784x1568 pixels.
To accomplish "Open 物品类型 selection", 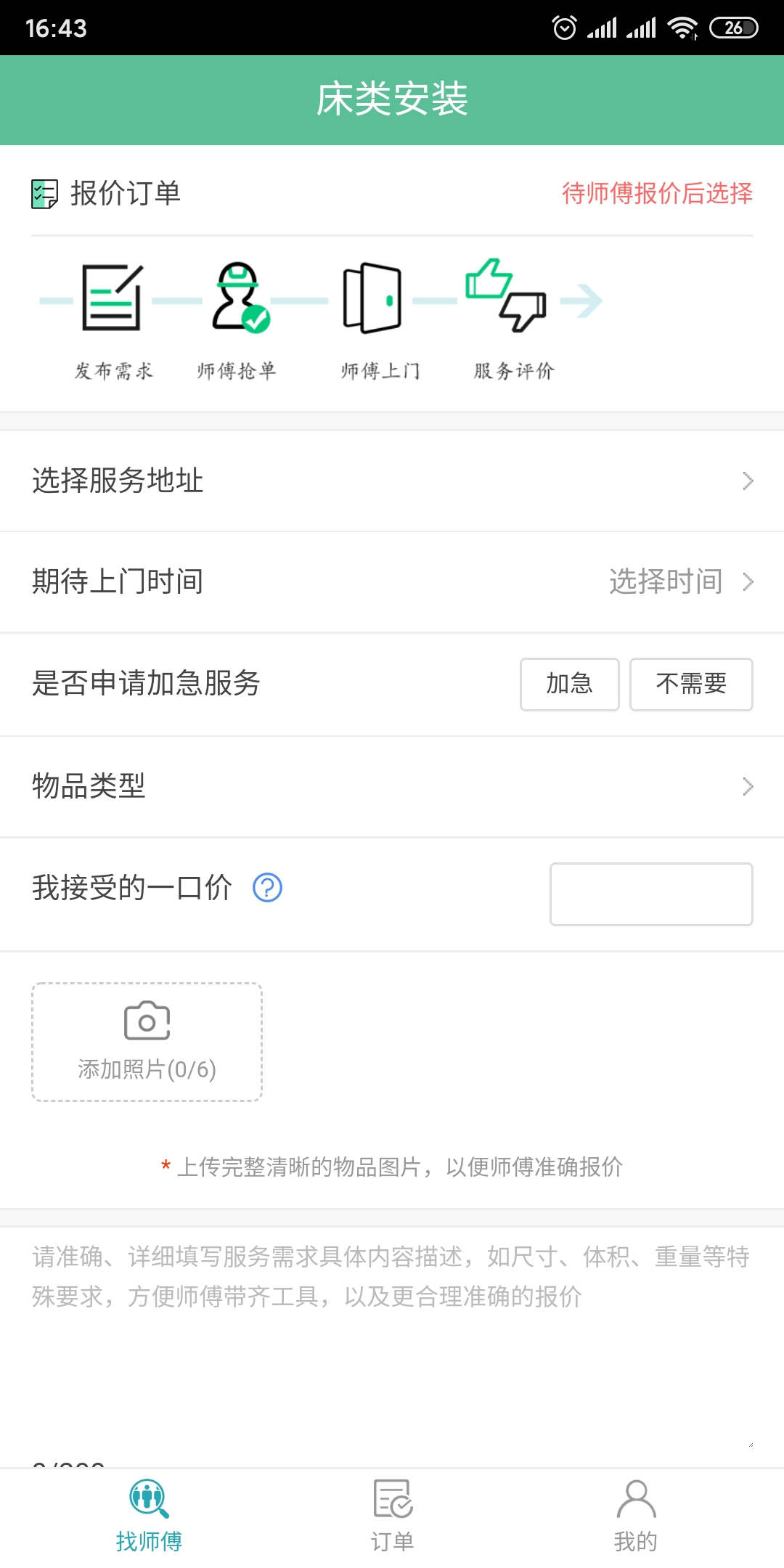I will tap(392, 786).
